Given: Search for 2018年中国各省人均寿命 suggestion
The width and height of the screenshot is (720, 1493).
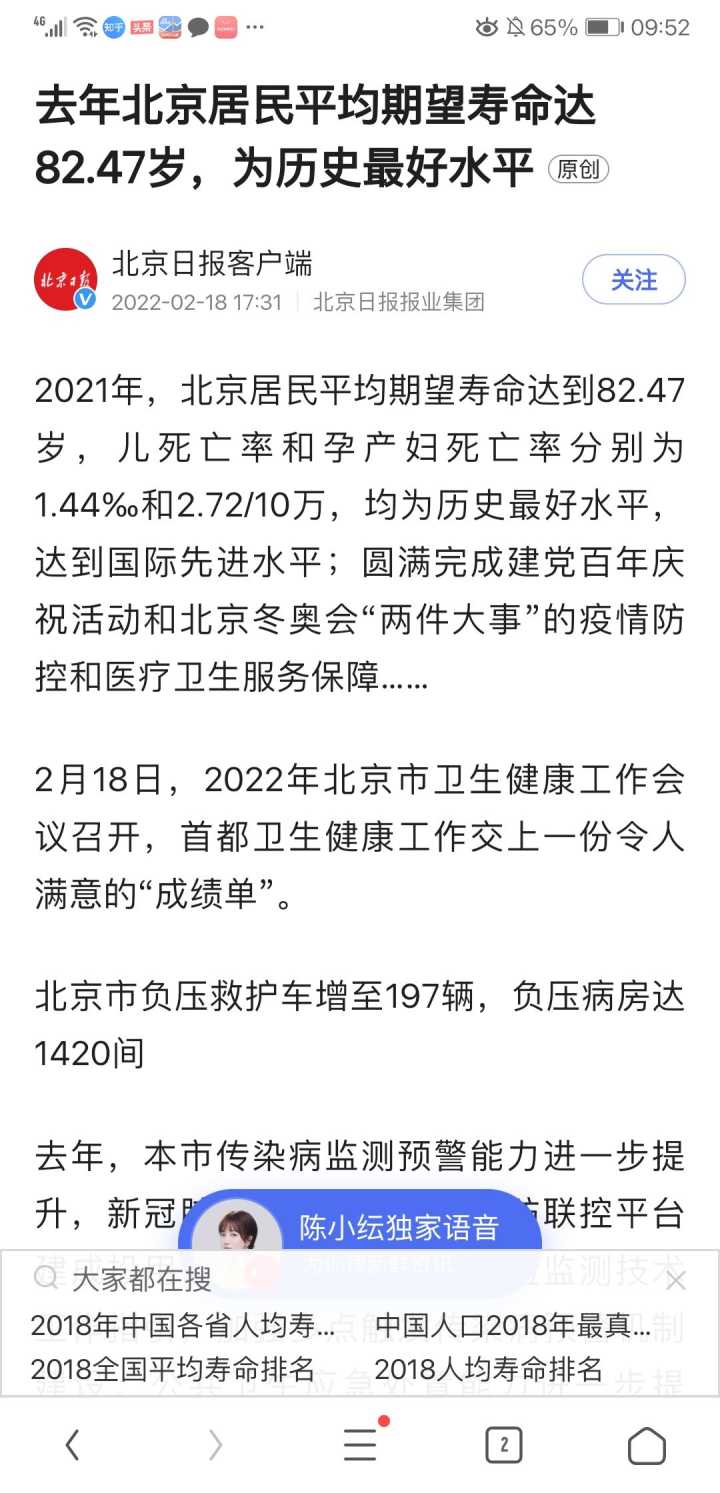Looking at the screenshot, I should tap(183, 1326).
